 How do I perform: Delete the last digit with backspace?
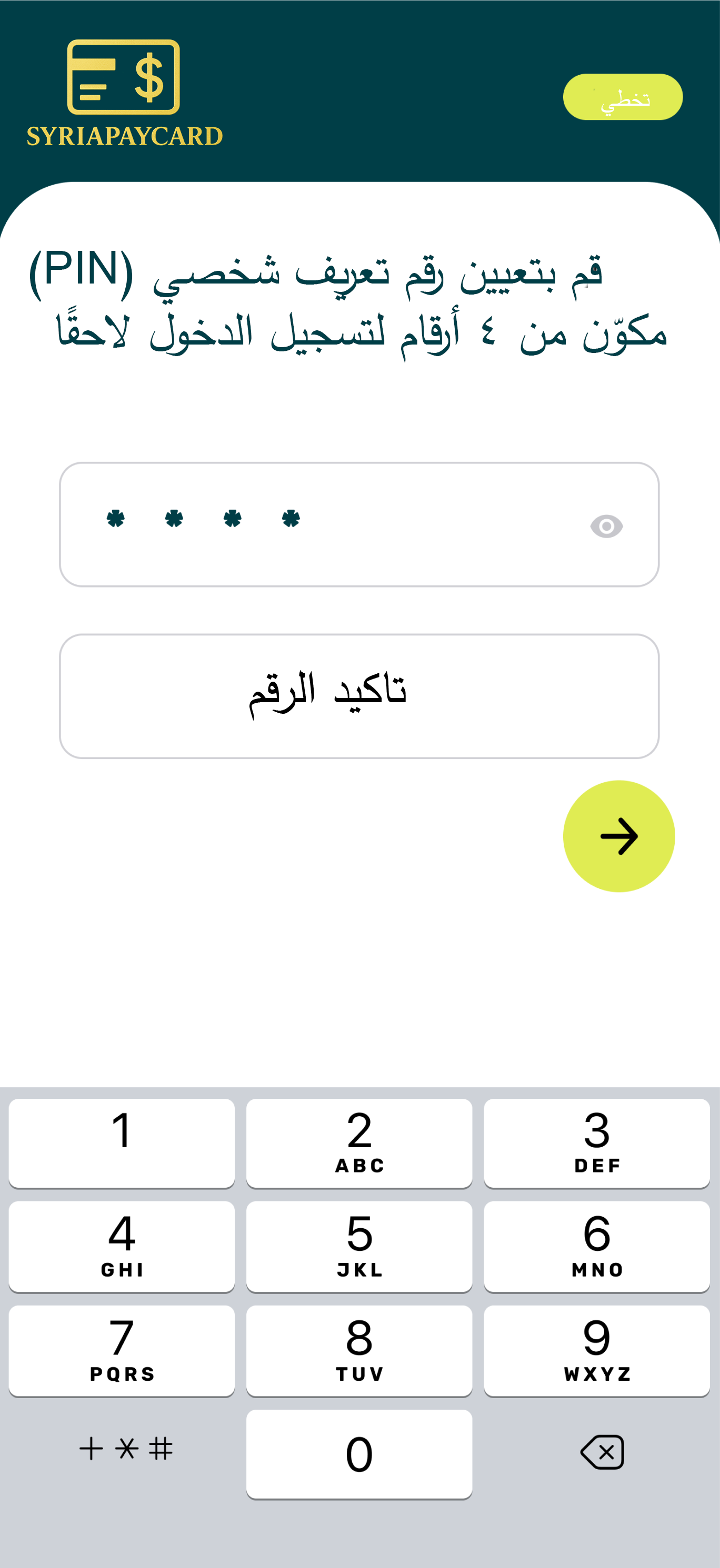tap(602, 1452)
